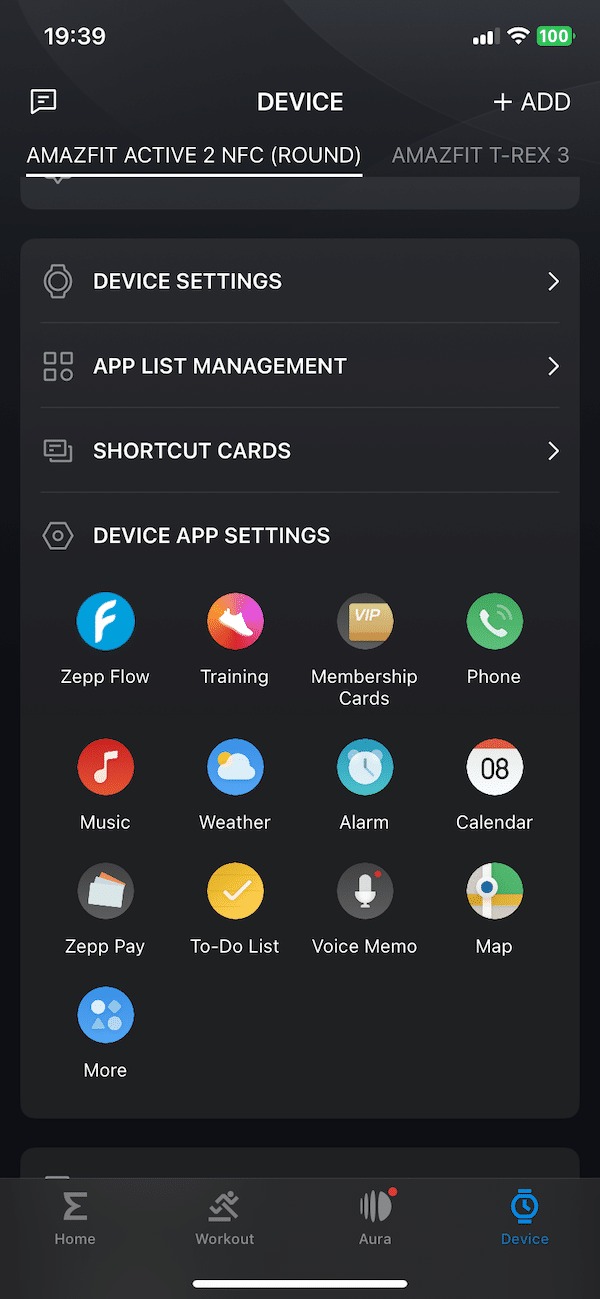
Task: Open the messages icon in header
Action: point(43,101)
